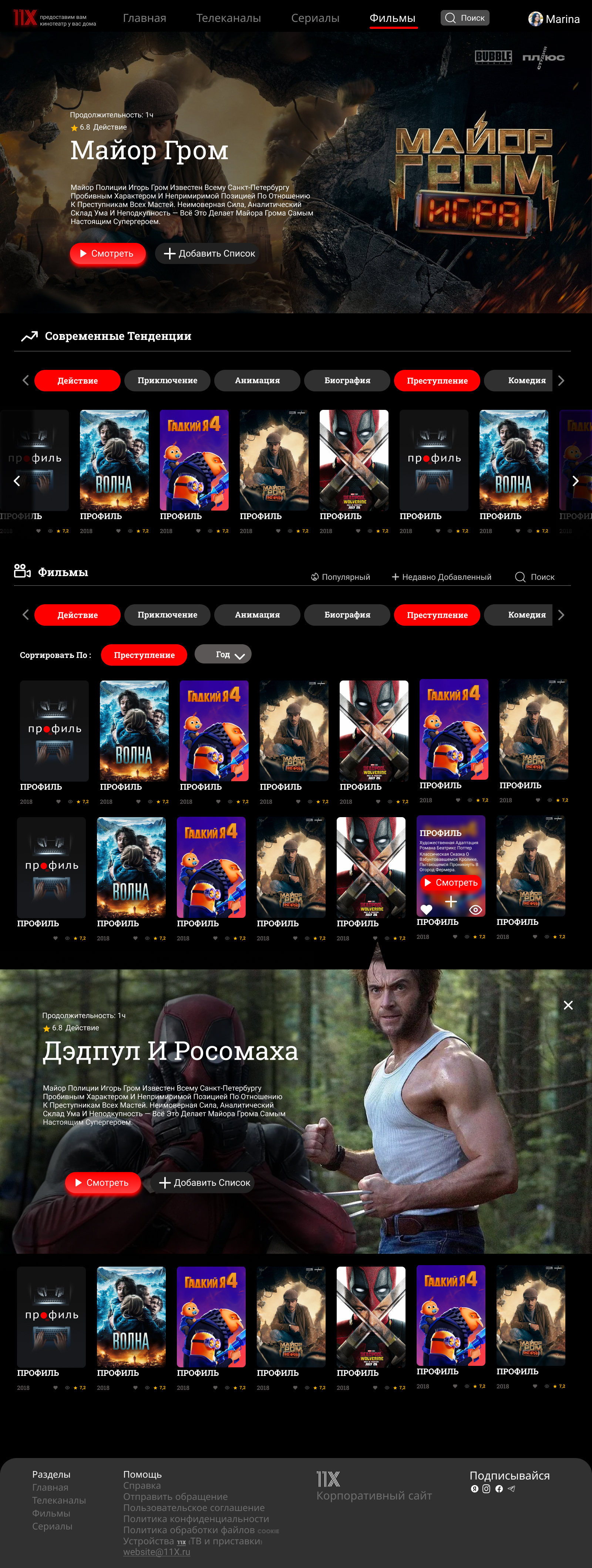Choose Недавно Добавленный filter

(442, 577)
